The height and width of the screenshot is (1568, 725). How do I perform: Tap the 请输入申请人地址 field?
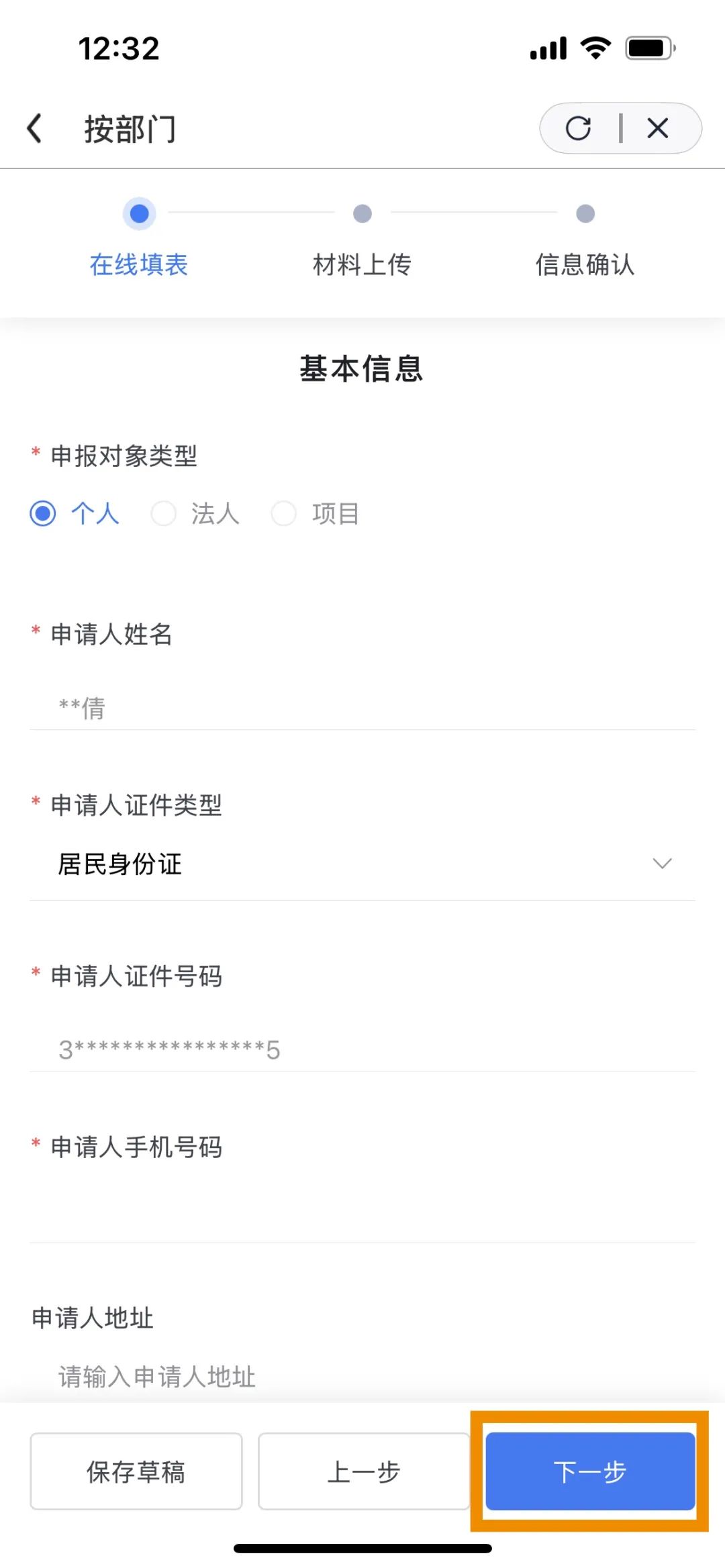(362, 1377)
